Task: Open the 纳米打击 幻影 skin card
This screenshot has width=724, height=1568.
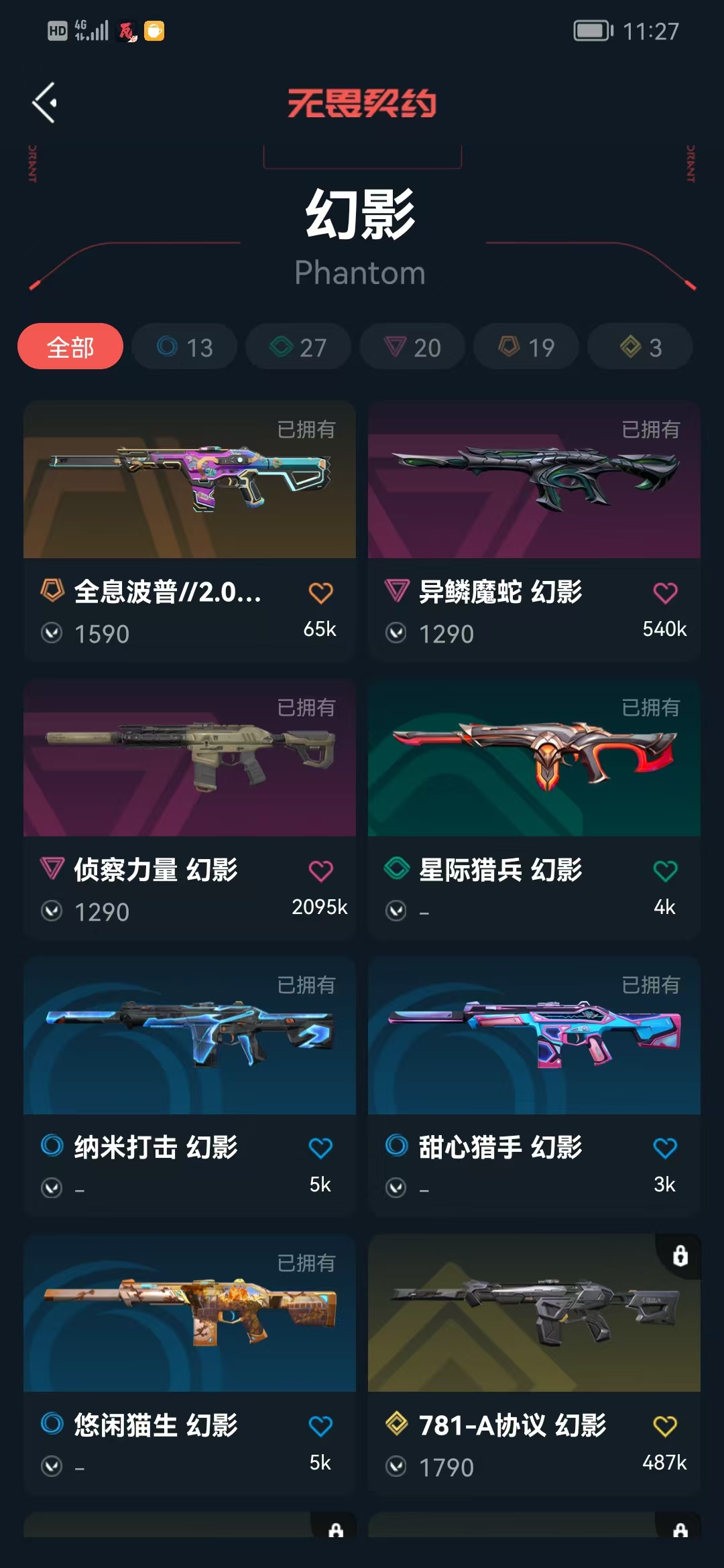Action: click(190, 1087)
